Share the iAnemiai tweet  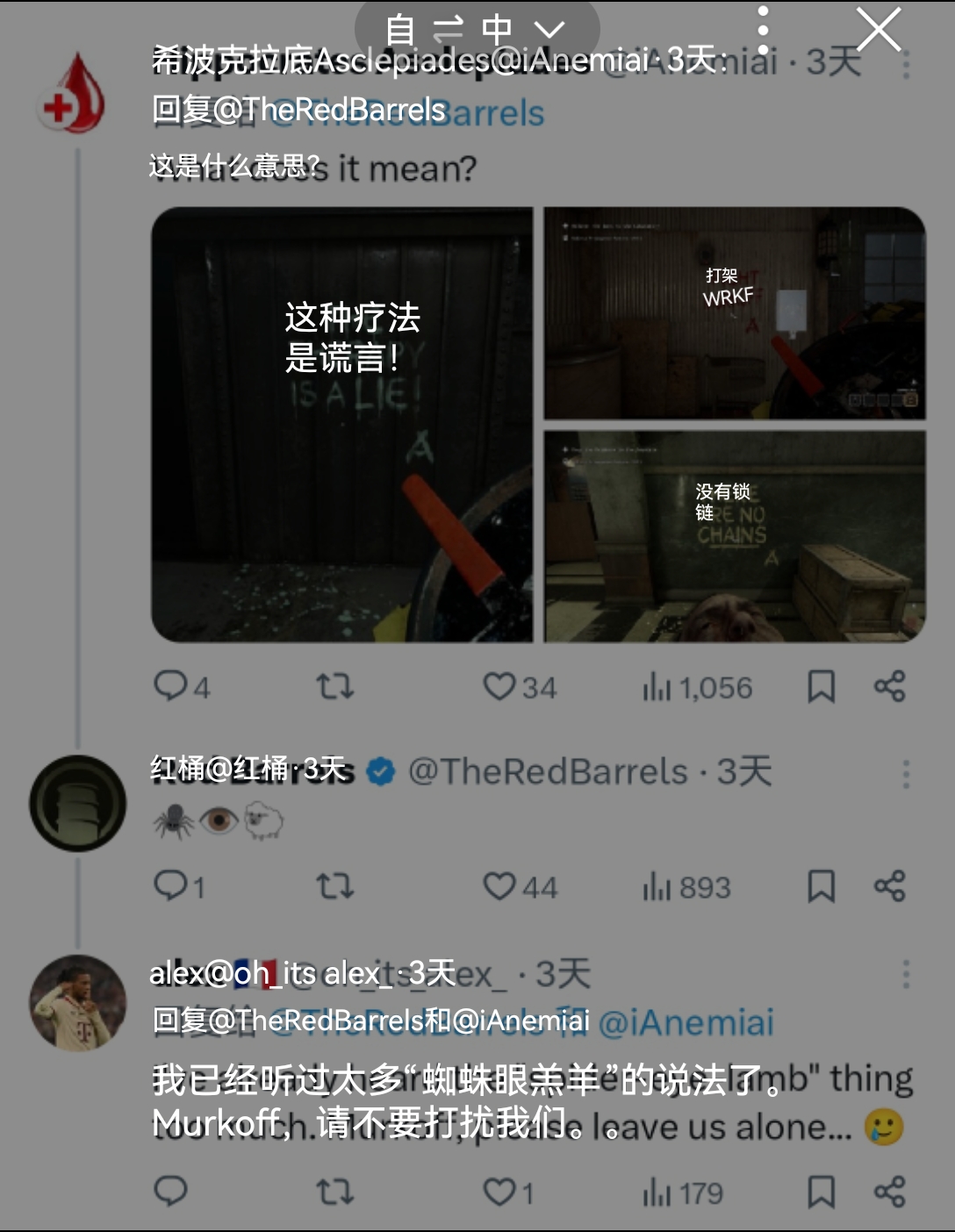[x=889, y=686]
